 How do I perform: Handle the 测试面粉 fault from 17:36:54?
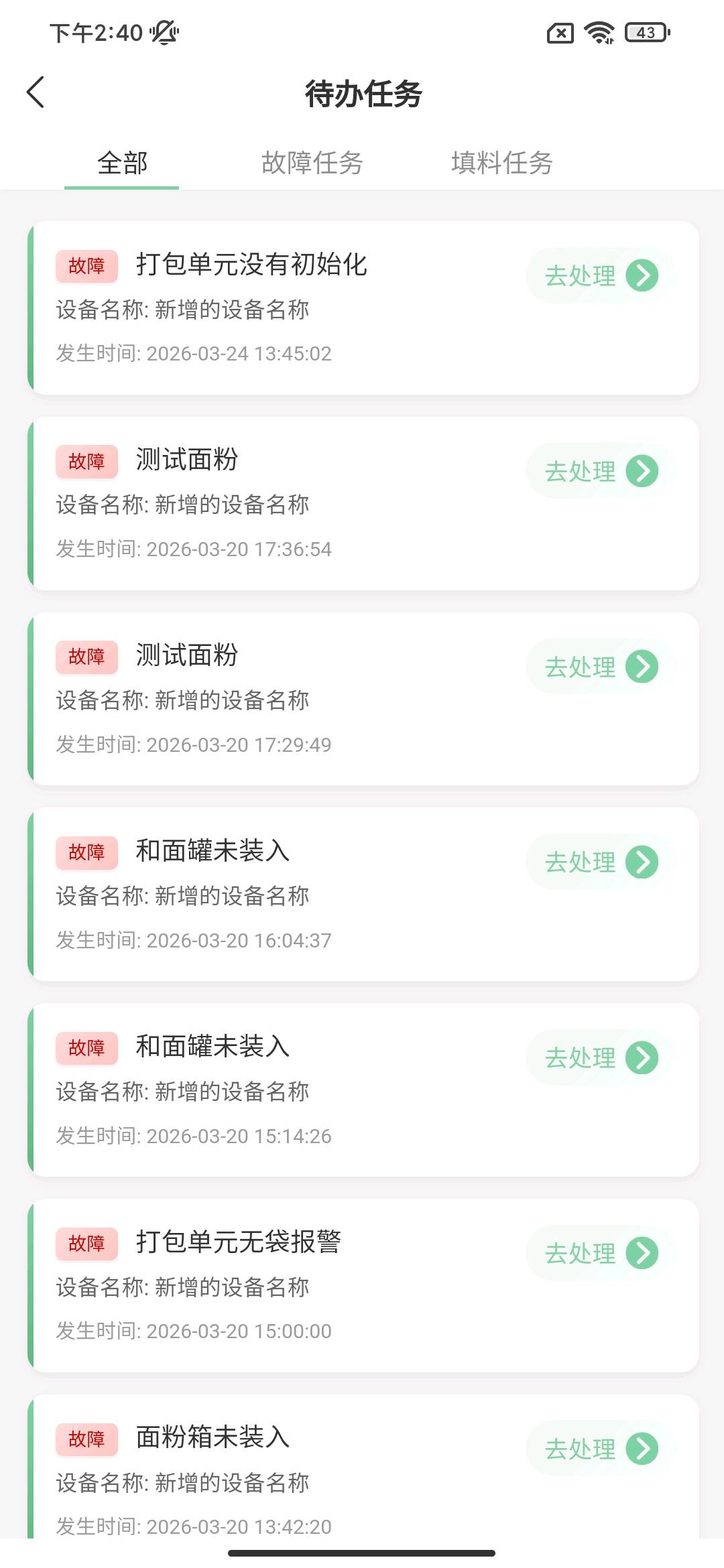tap(601, 471)
